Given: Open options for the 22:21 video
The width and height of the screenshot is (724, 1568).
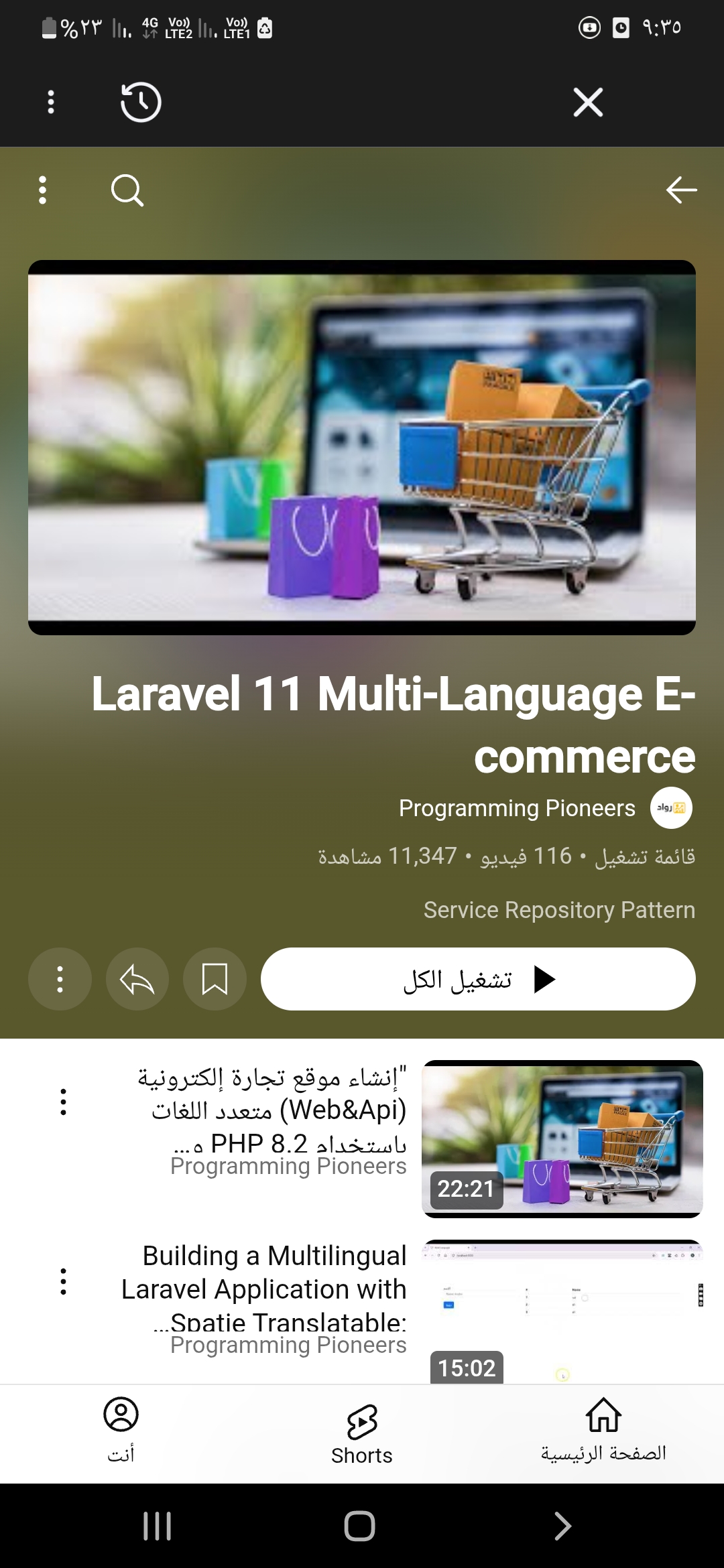Looking at the screenshot, I should [x=64, y=1102].
